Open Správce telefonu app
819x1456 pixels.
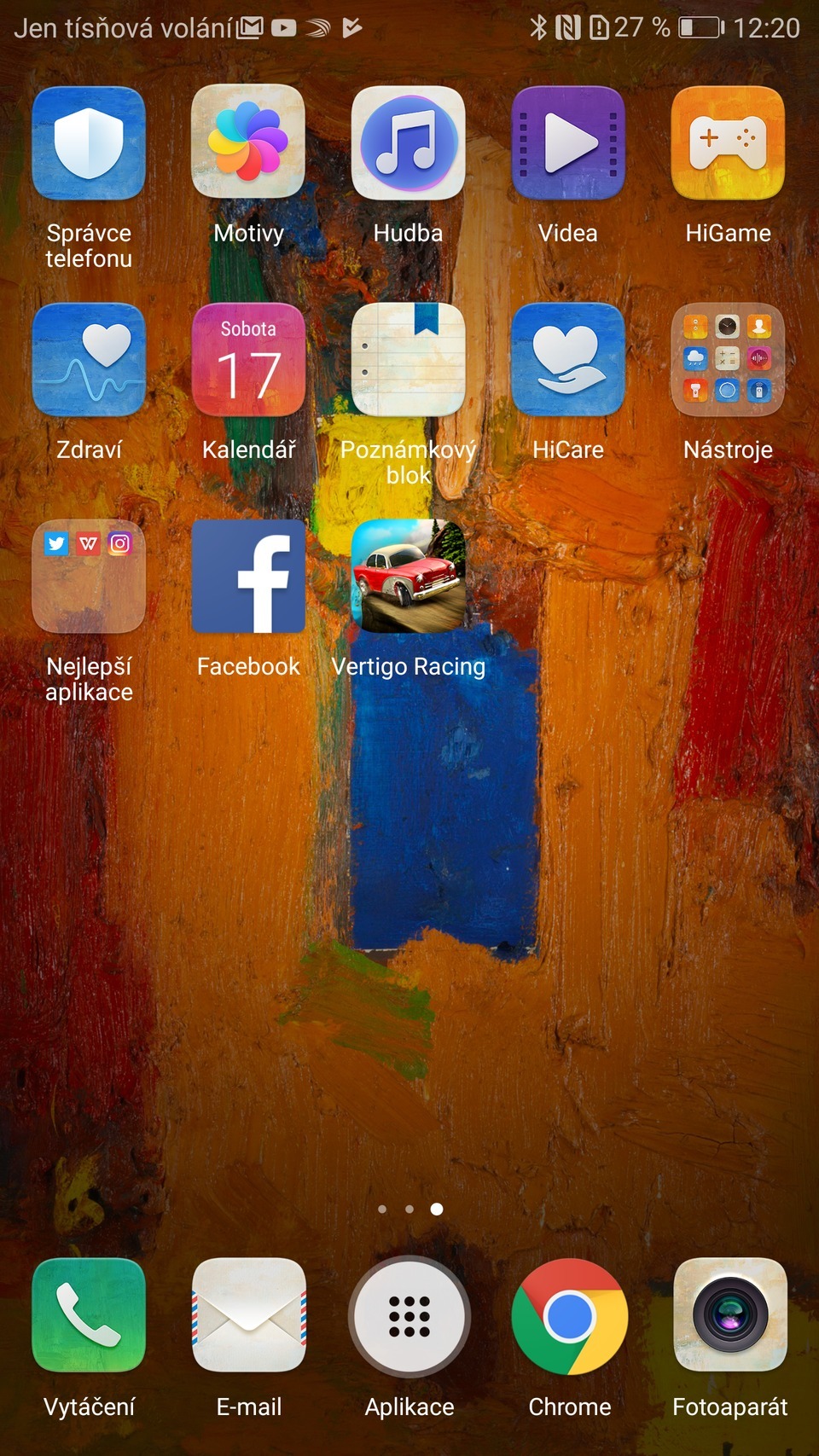[x=89, y=143]
